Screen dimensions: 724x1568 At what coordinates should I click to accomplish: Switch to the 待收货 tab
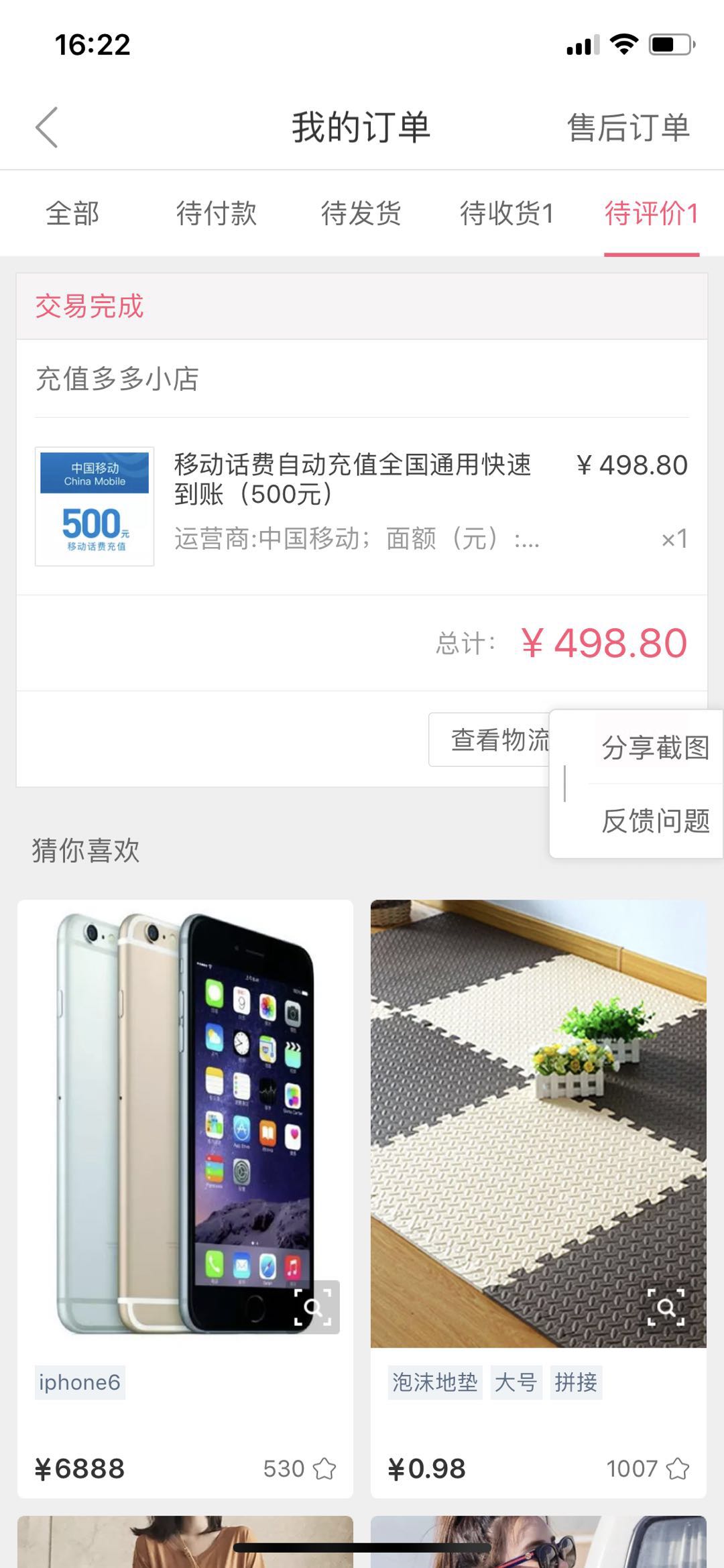point(506,214)
